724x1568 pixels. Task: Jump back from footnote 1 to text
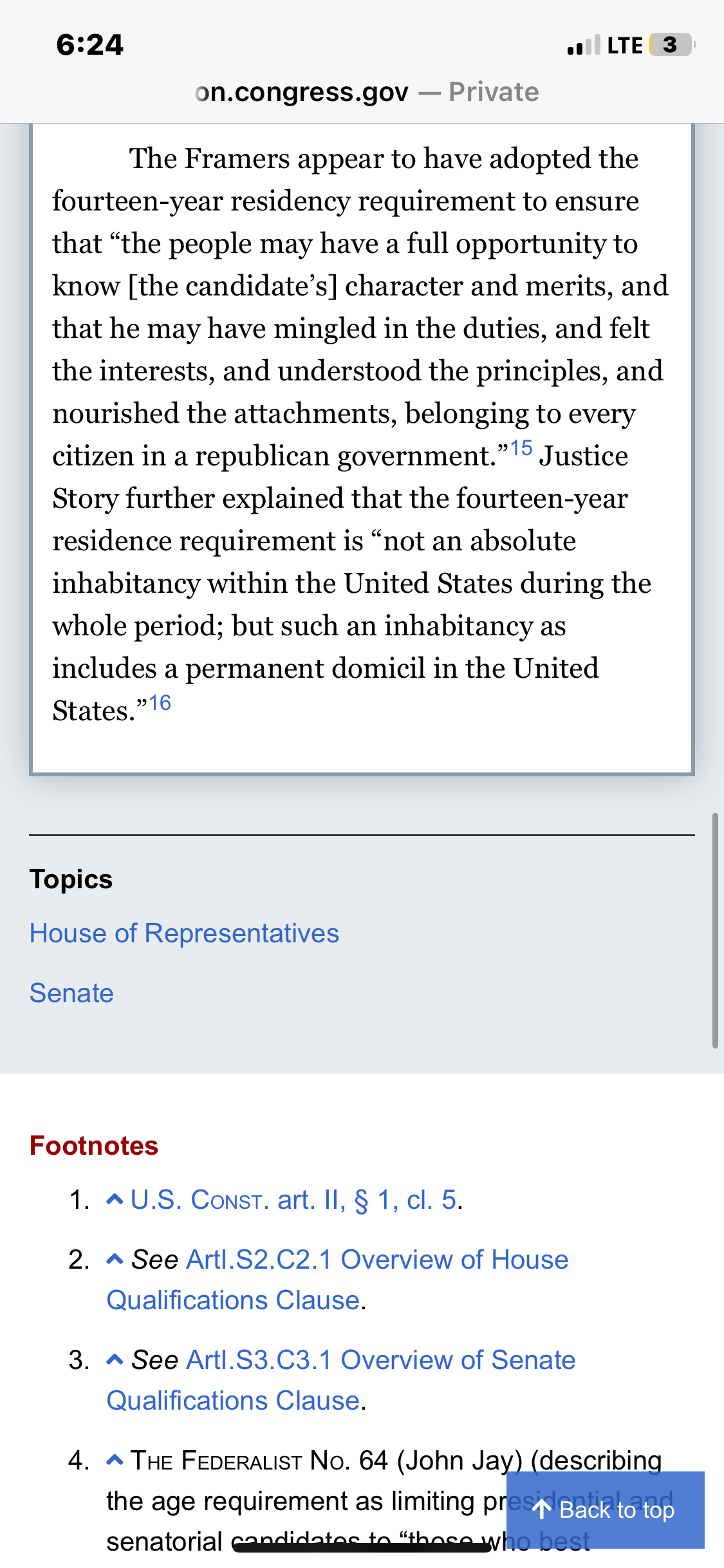115,1200
